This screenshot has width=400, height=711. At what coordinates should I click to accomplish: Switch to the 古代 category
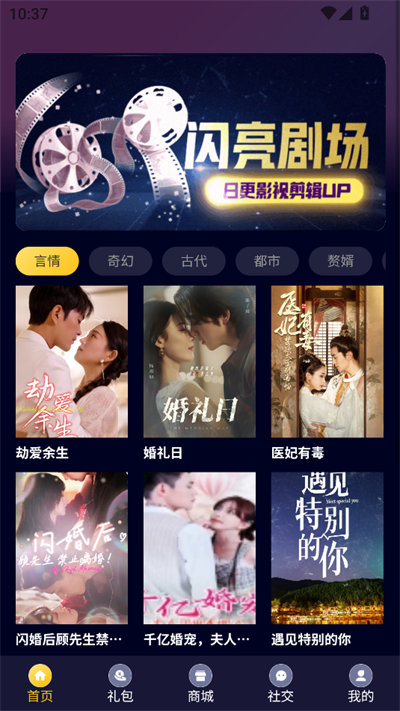coord(194,261)
